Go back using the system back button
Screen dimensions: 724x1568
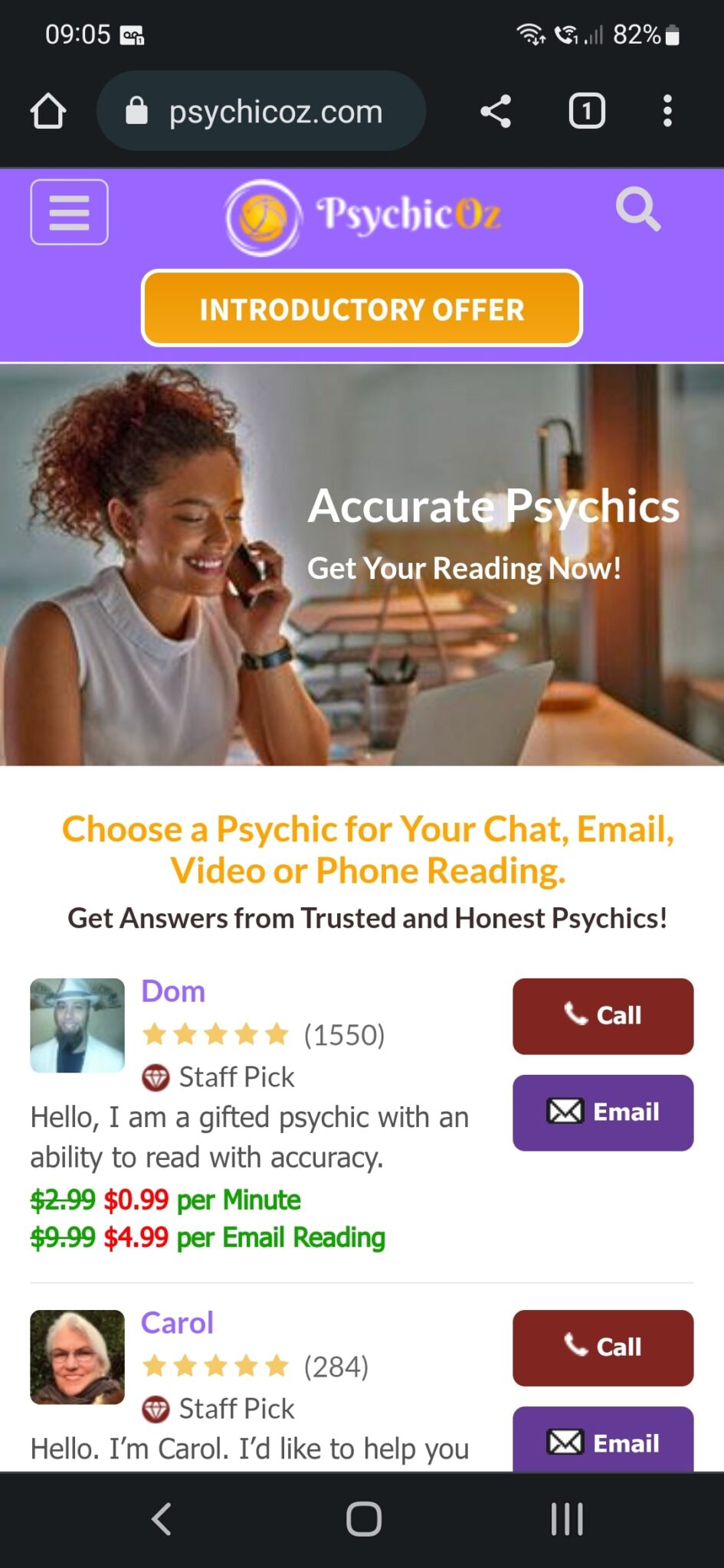(161, 1519)
